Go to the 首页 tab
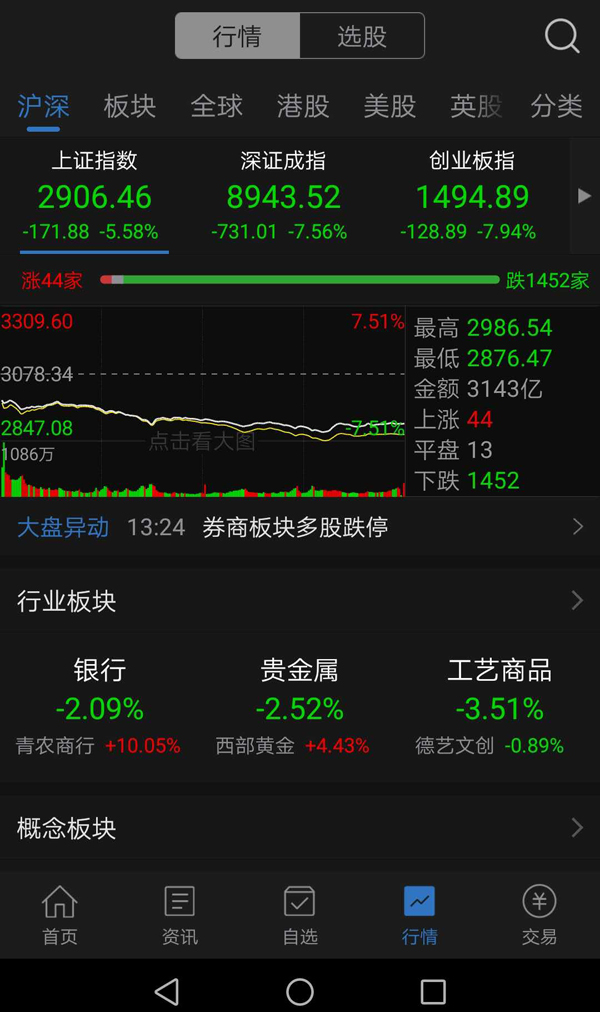 coord(59,915)
